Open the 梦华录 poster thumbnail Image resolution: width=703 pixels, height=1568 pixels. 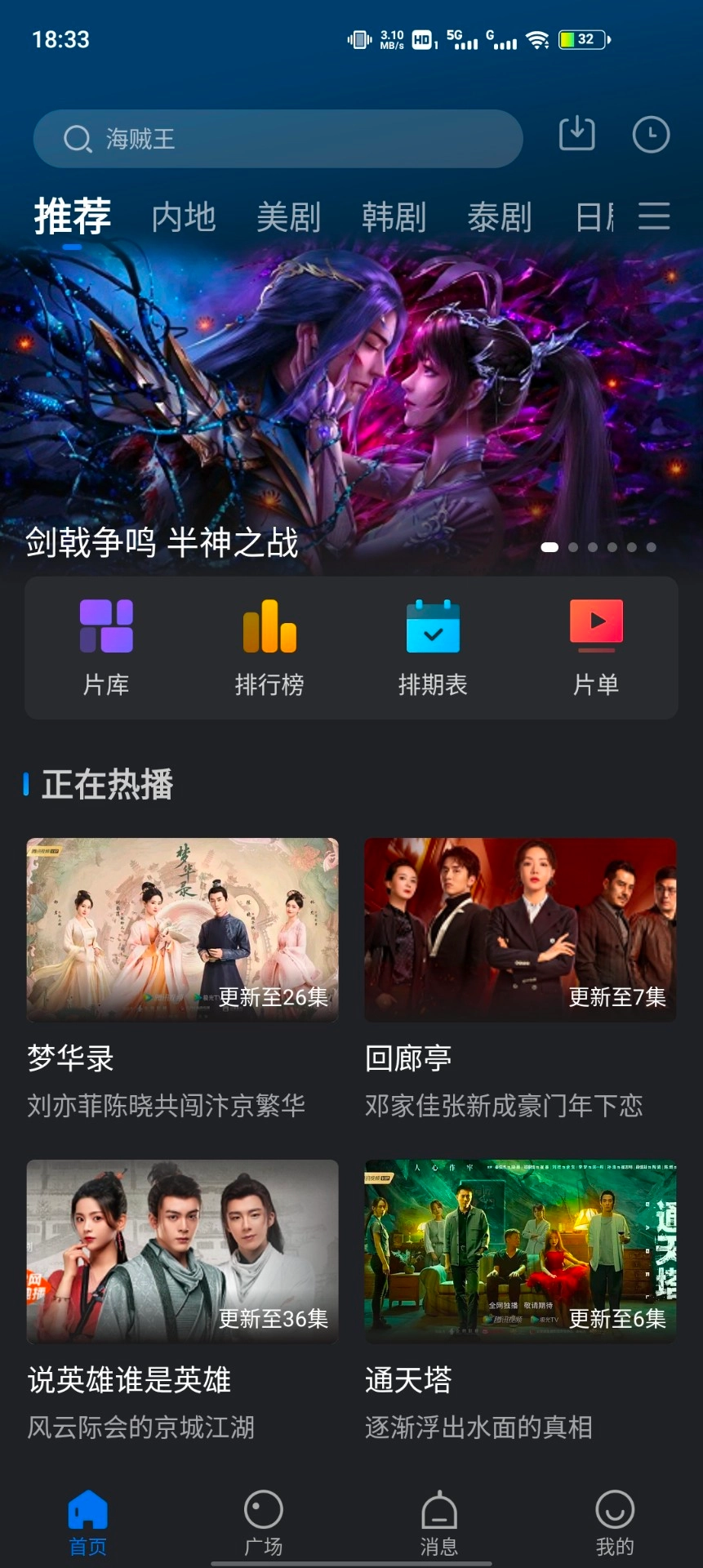(x=181, y=929)
